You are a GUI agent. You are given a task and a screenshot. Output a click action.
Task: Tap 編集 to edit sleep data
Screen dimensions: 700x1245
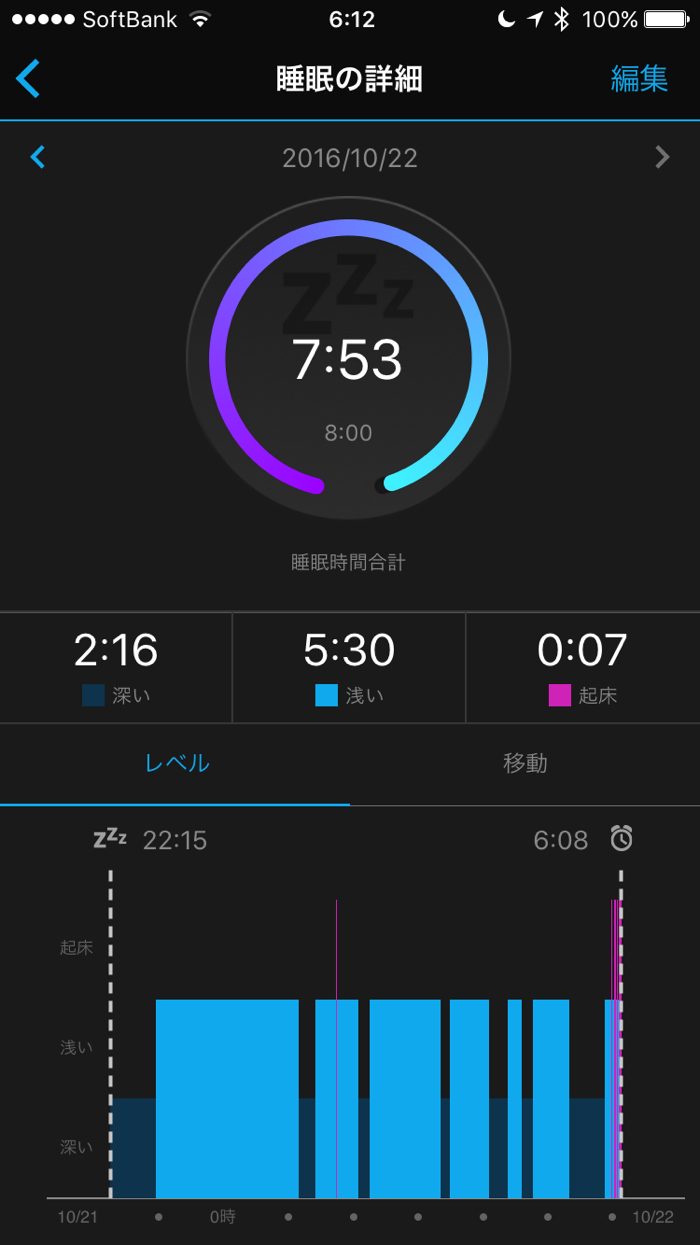point(639,79)
